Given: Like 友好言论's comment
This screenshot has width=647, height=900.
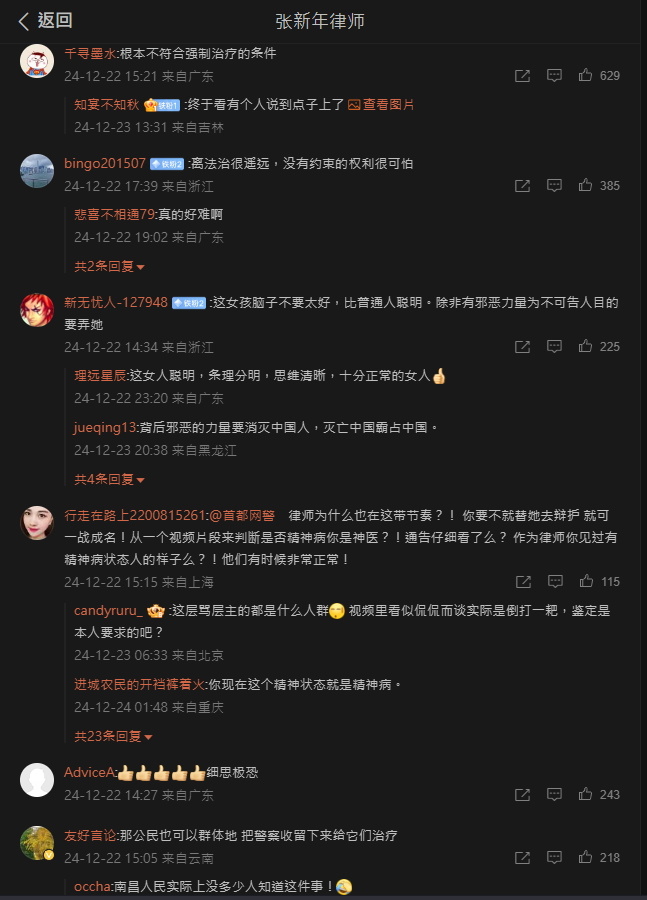Looking at the screenshot, I should click(587, 857).
